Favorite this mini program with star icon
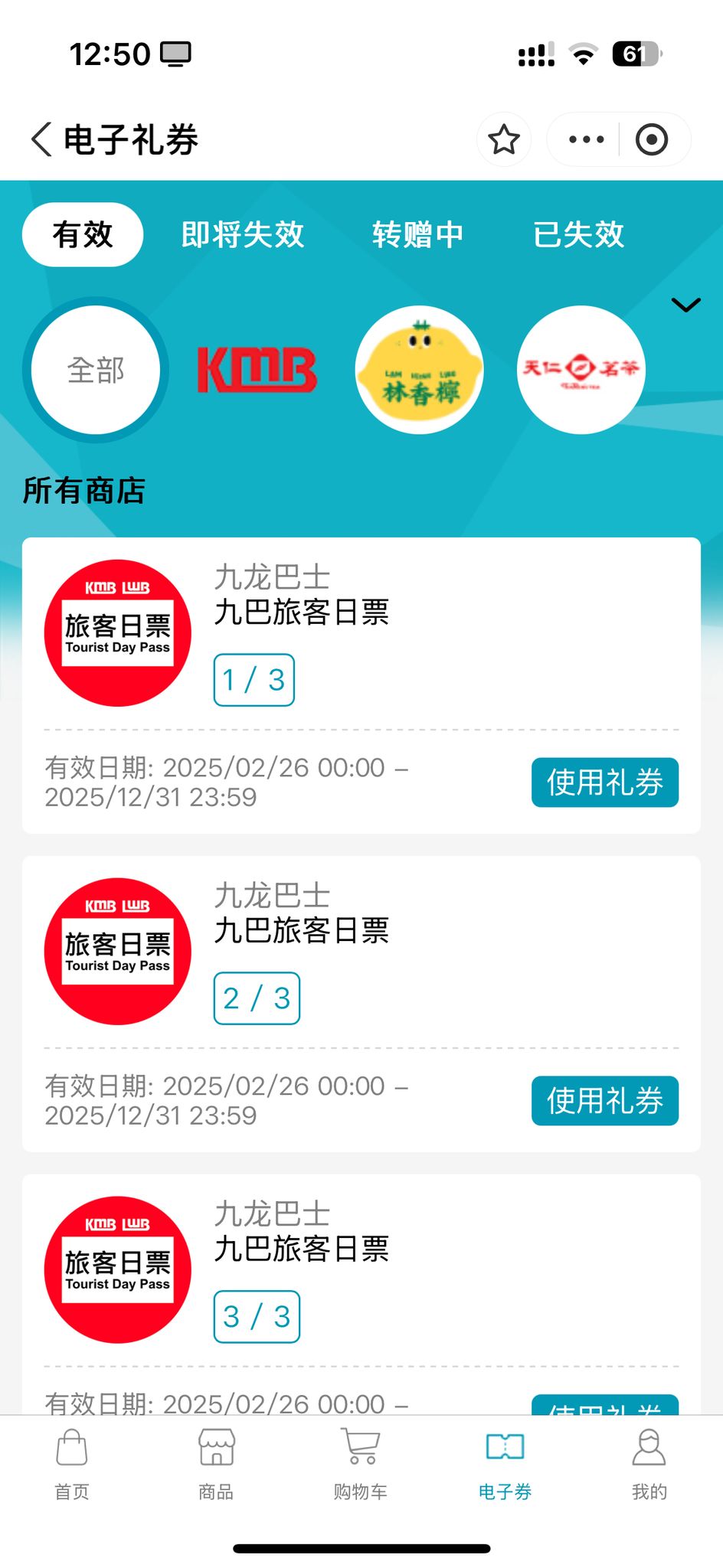This screenshot has width=723, height=1568. tap(504, 139)
